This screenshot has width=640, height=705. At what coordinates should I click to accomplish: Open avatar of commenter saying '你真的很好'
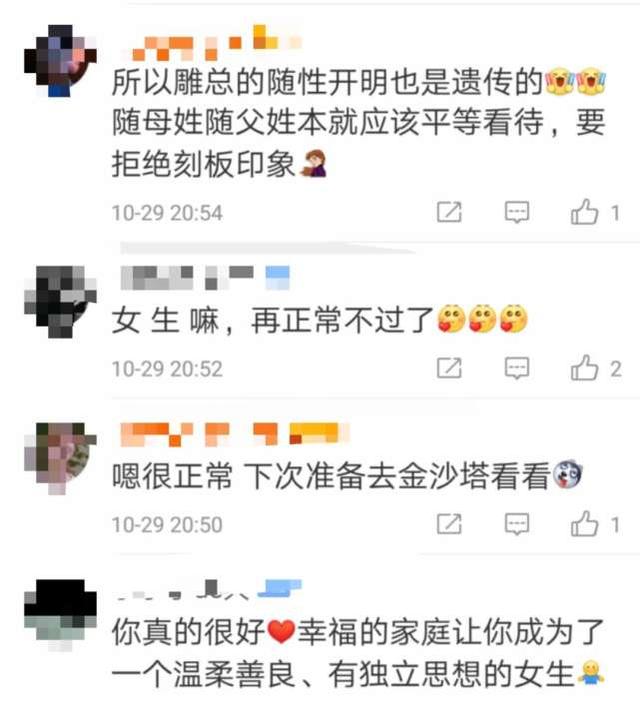[x=59, y=612]
